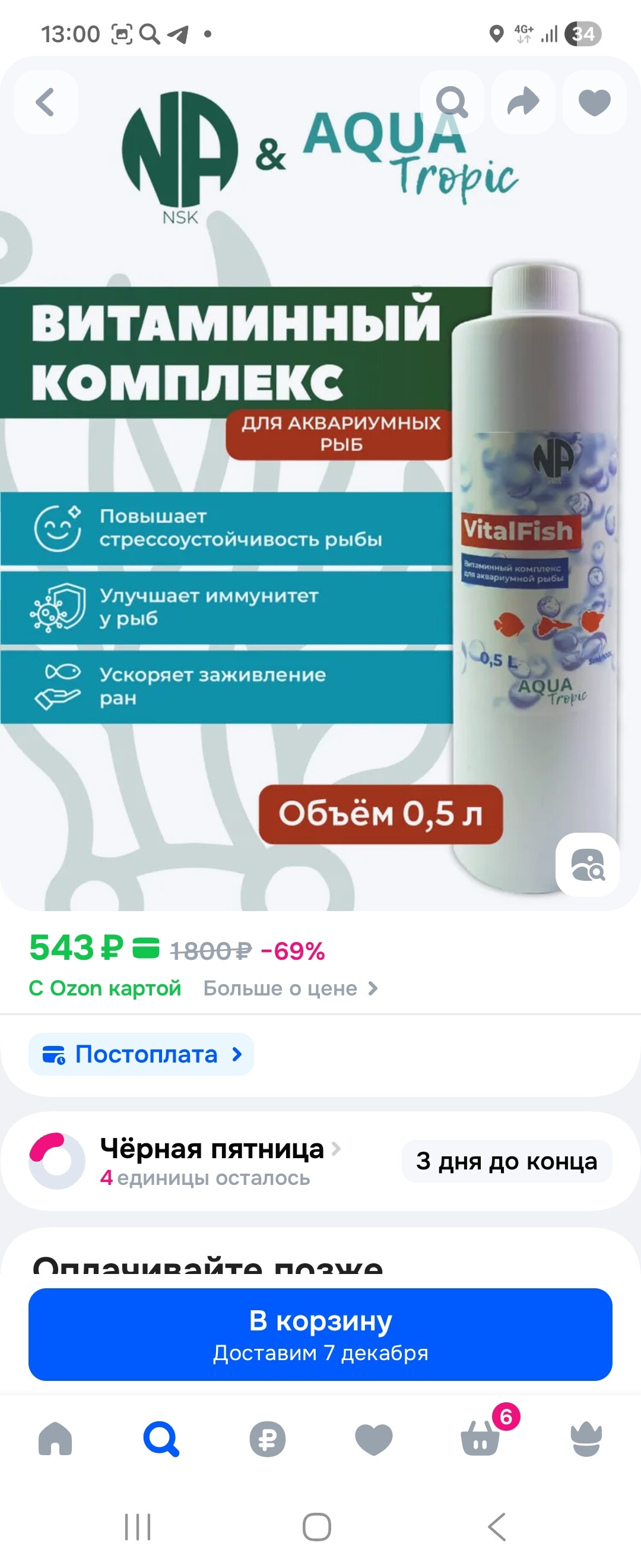Add item to cart with В корзину

320,1334
